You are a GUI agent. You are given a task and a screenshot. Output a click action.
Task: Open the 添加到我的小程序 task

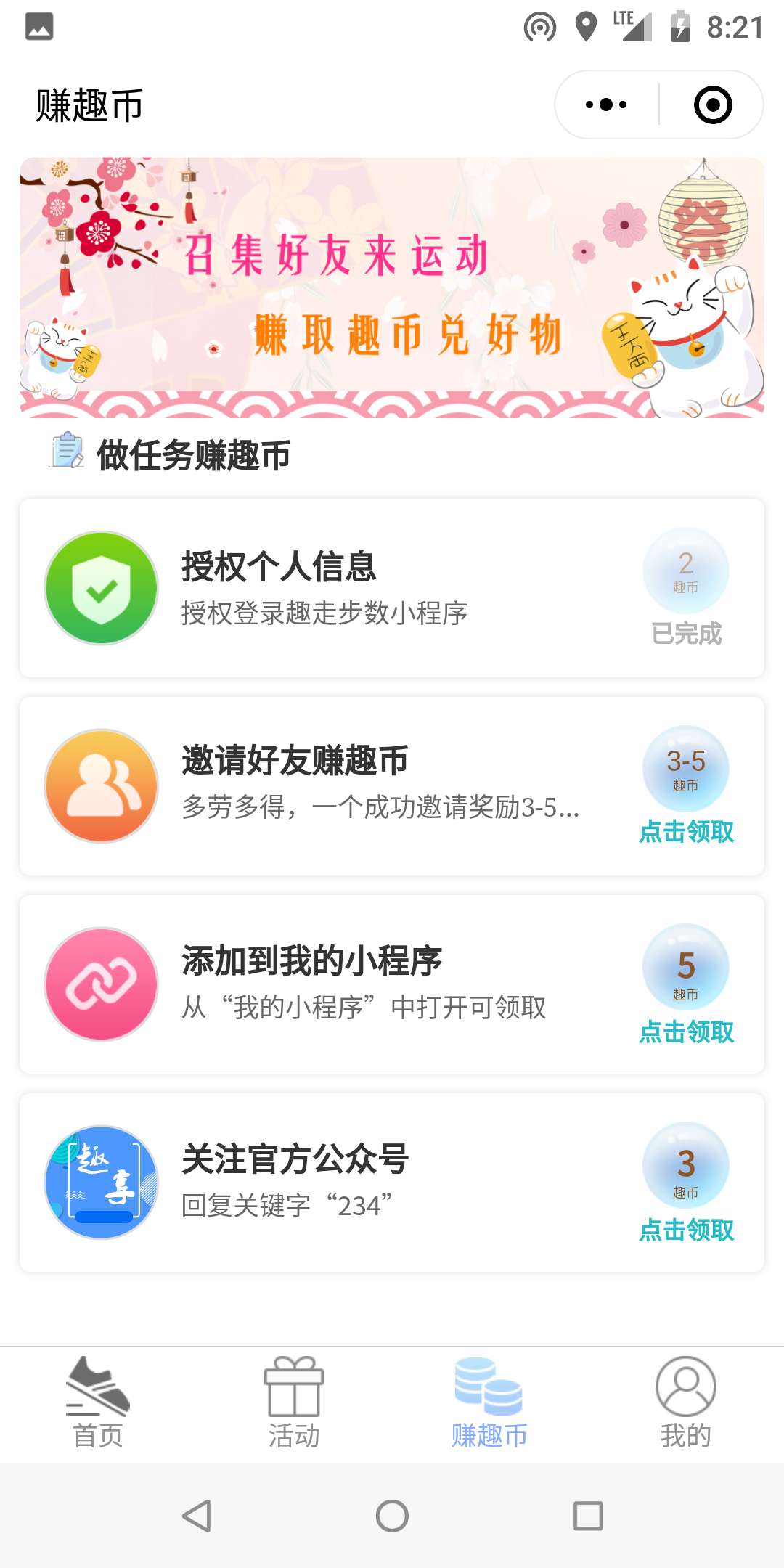tap(392, 984)
